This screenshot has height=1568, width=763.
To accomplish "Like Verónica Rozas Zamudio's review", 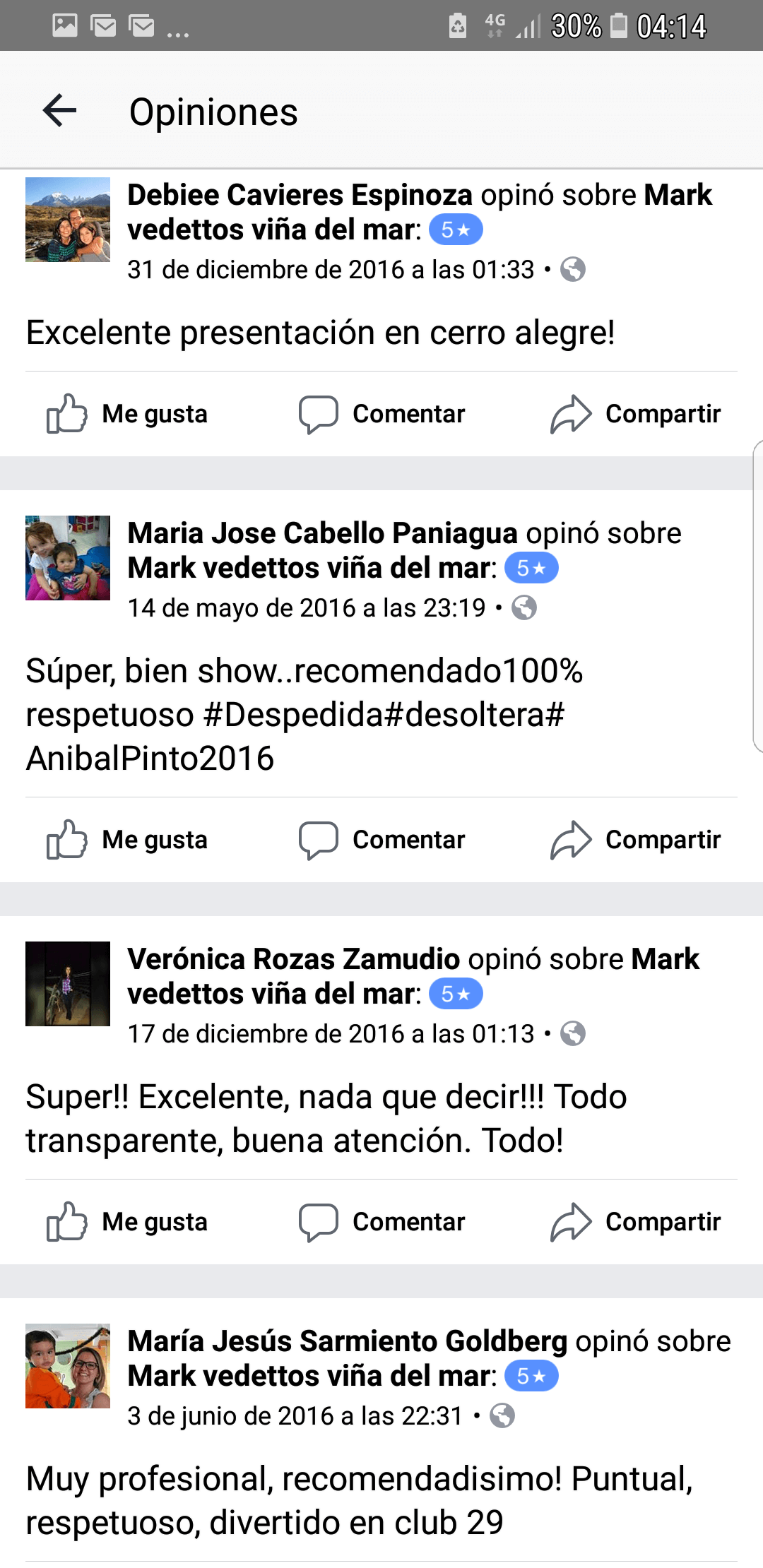I will pyautogui.click(x=128, y=1222).
